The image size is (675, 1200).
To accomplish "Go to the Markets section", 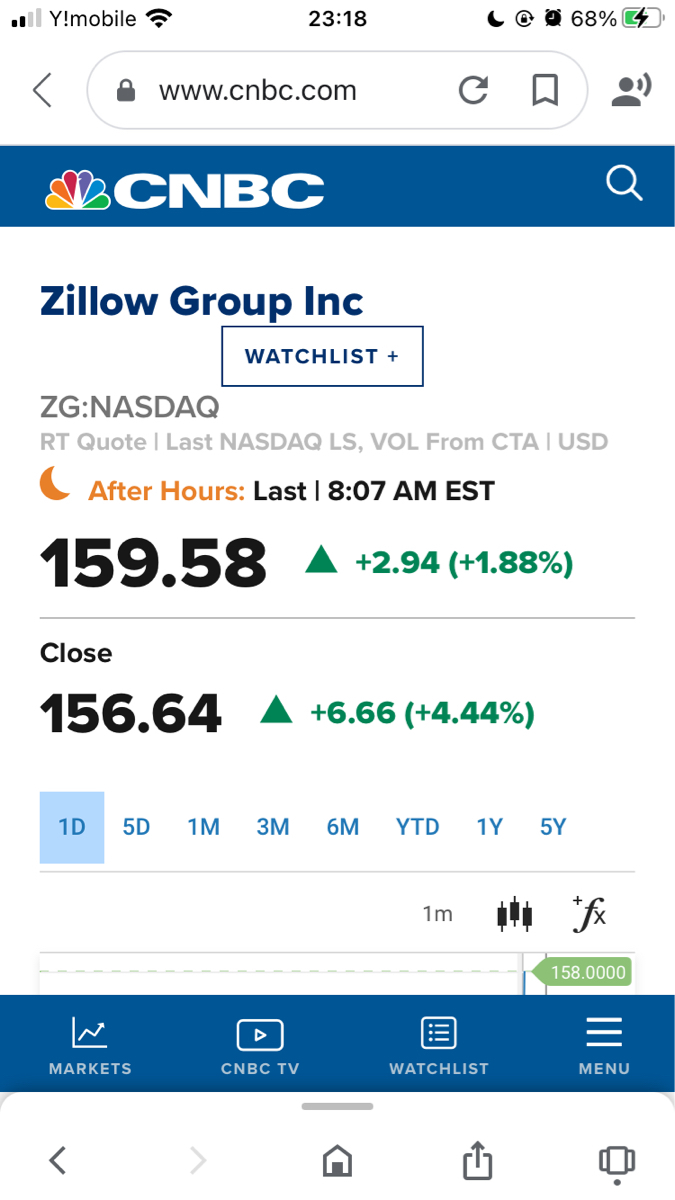I will [90, 1045].
